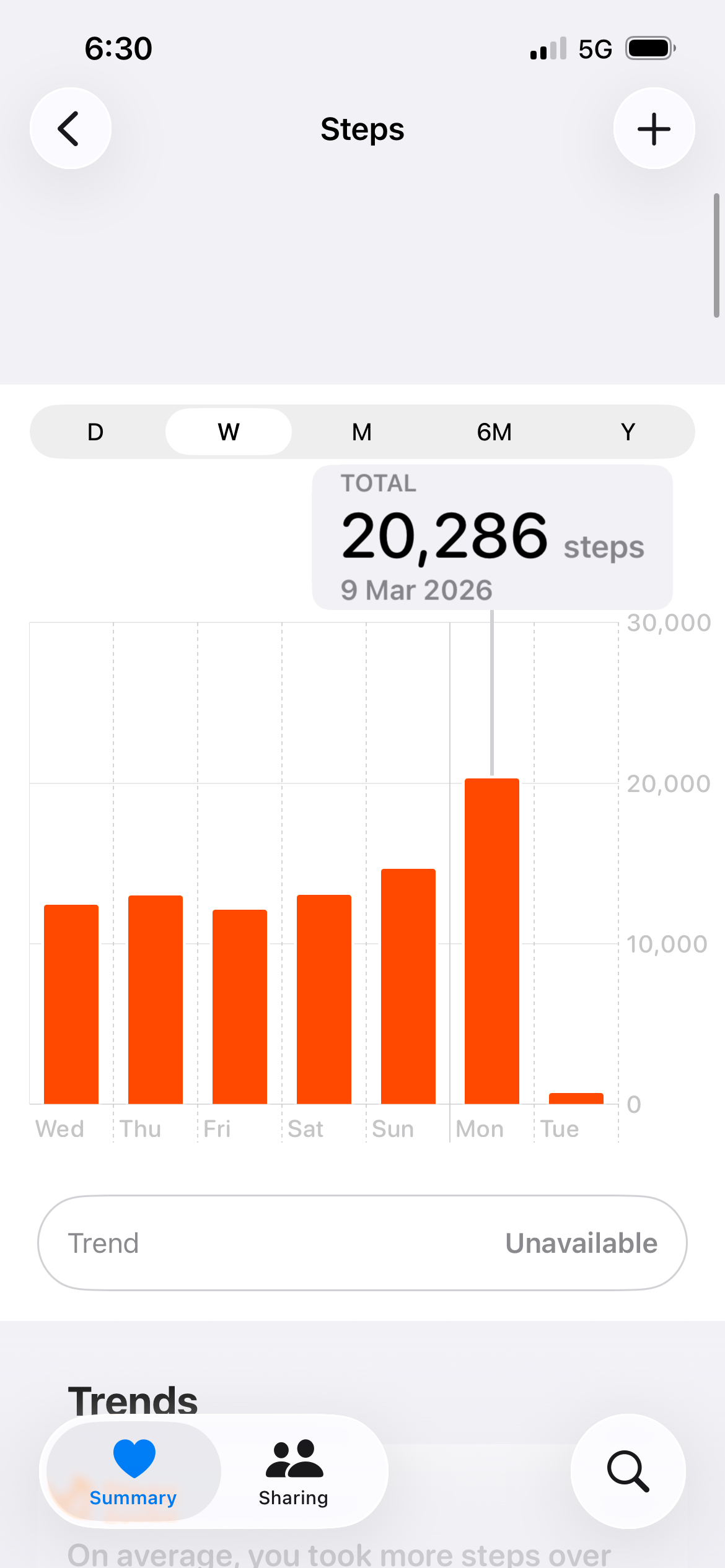Add step data with the plus button
725x1568 pixels.
[654, 129]
